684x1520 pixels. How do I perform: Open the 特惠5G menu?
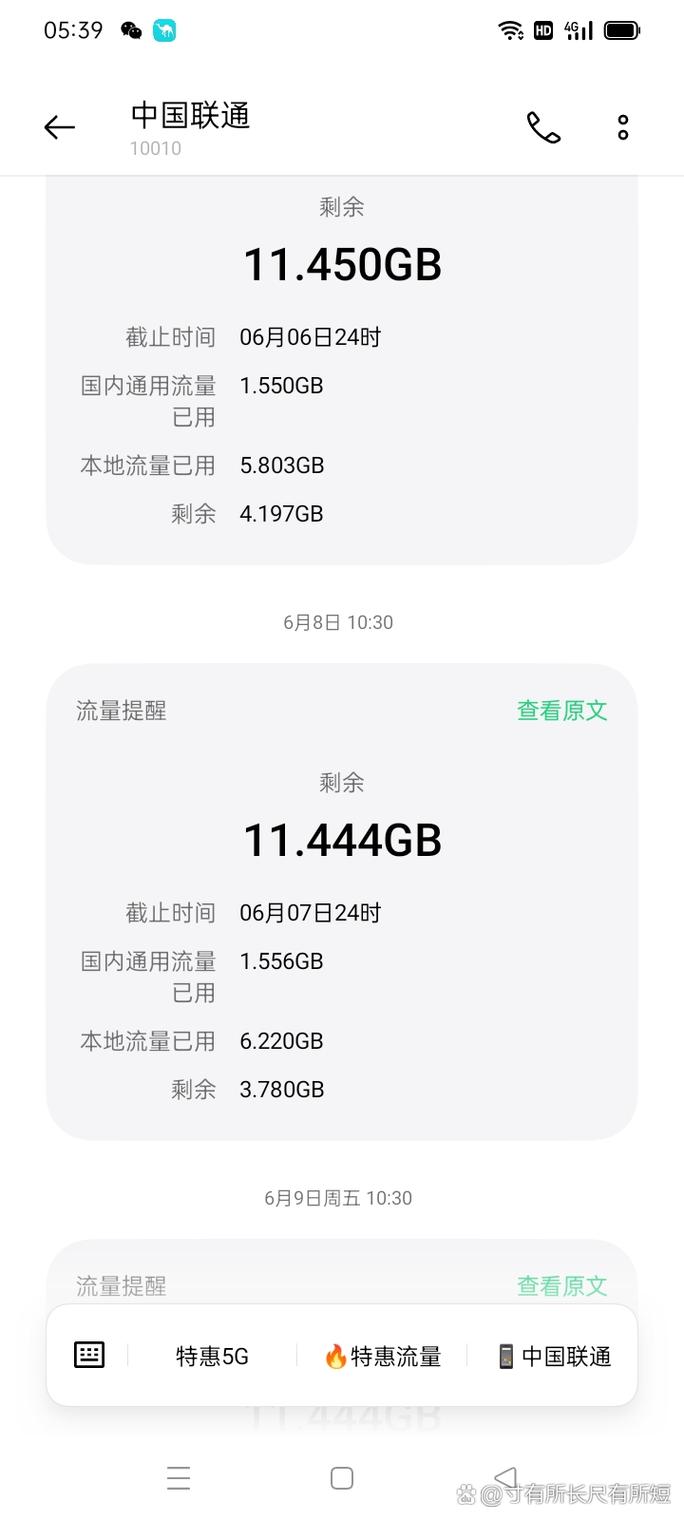tap(212, 1356)
